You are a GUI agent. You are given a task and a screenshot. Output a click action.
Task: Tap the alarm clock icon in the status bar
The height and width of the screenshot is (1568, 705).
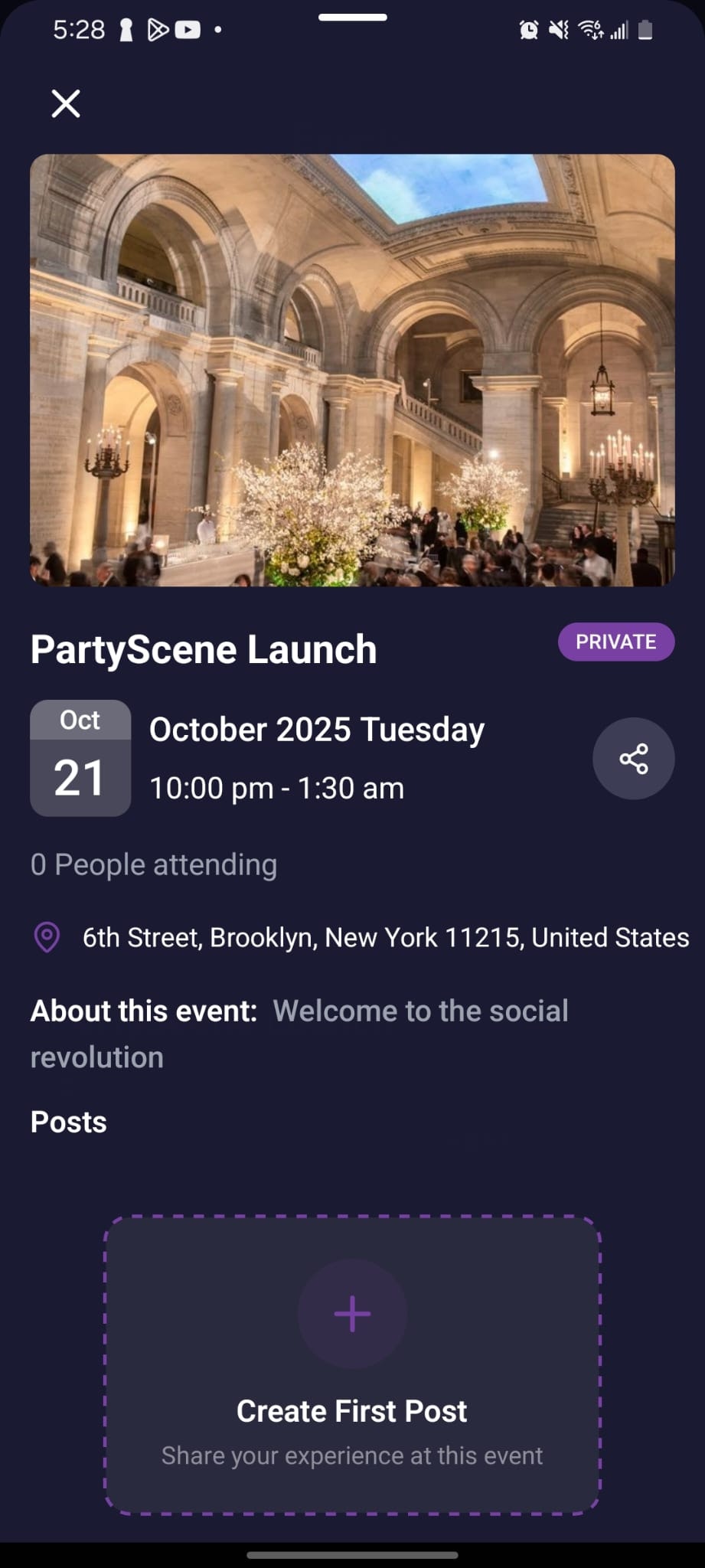point(527,29)
